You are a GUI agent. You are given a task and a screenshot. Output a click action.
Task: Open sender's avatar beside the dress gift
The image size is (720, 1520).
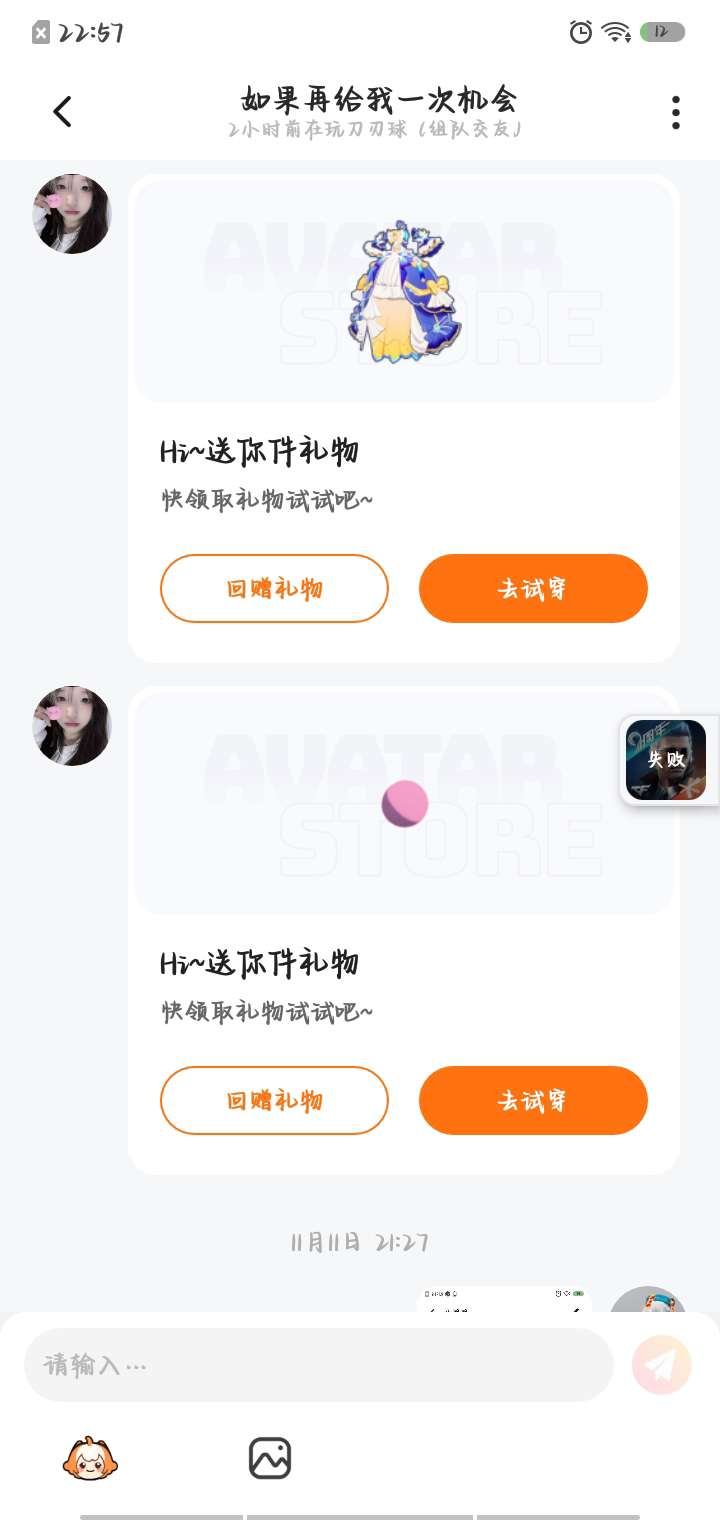click(x=72, y=214)
